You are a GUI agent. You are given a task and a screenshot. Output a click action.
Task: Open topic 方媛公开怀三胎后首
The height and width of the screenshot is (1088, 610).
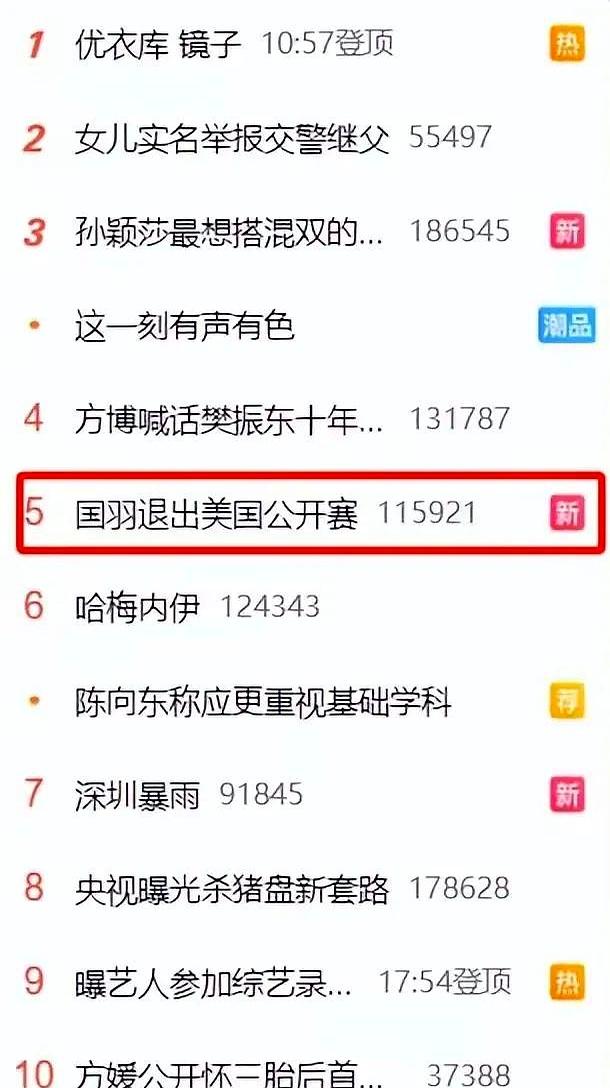(x=230, y=1074)
